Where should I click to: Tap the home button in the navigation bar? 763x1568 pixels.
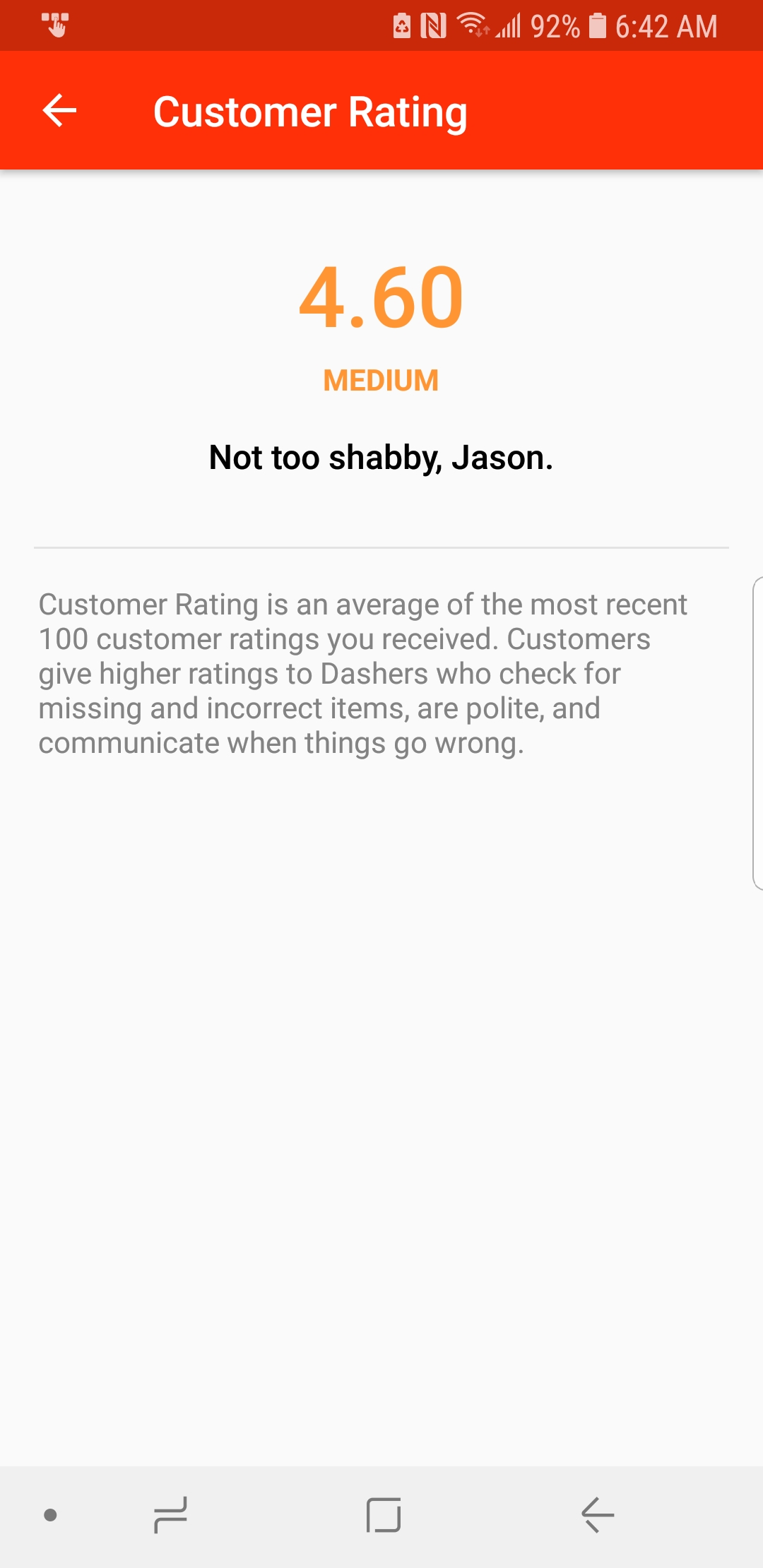[384, 1516]
